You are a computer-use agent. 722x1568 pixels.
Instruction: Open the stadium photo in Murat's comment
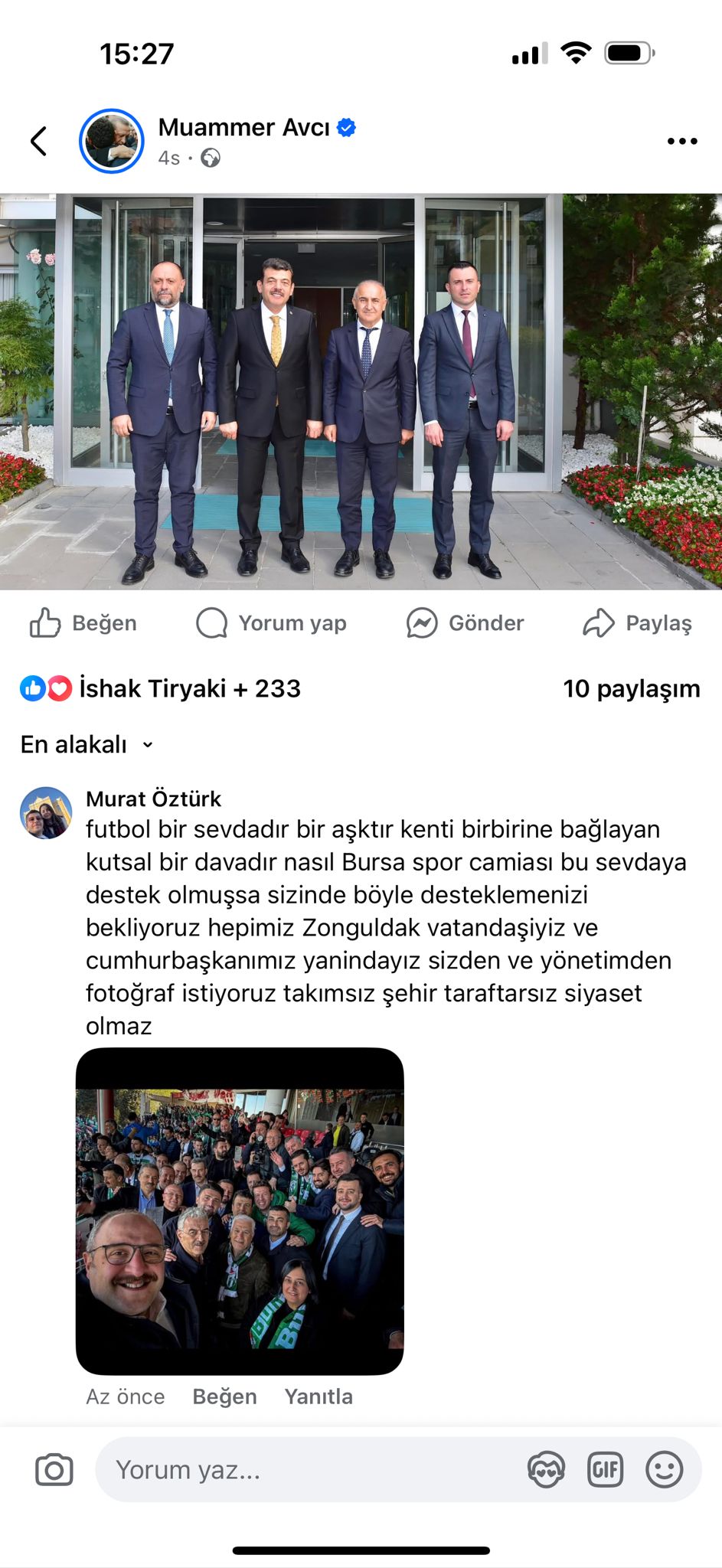[x=240, y=1211]
